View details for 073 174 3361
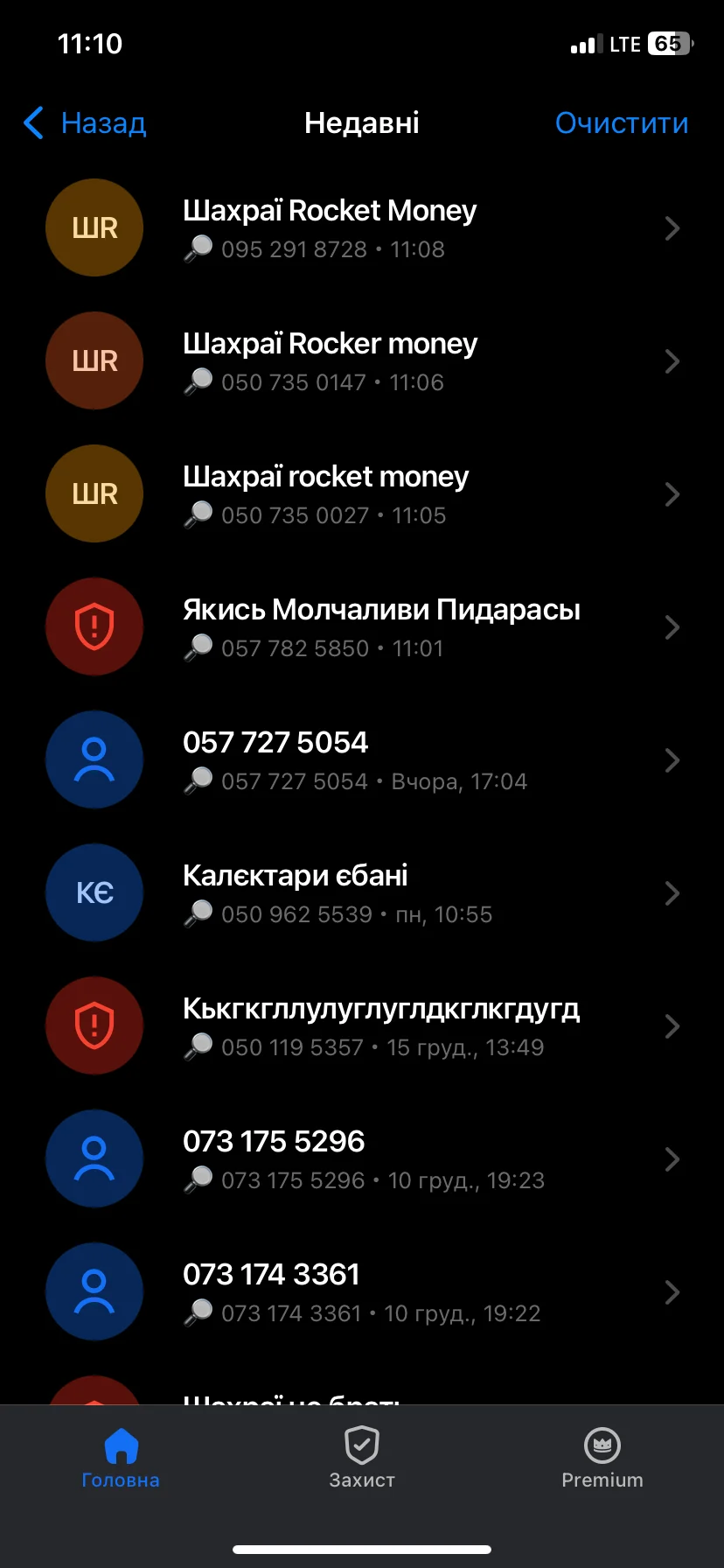Image resolution: width=724 pixels, height=1568 pixels. [362, 1292]
